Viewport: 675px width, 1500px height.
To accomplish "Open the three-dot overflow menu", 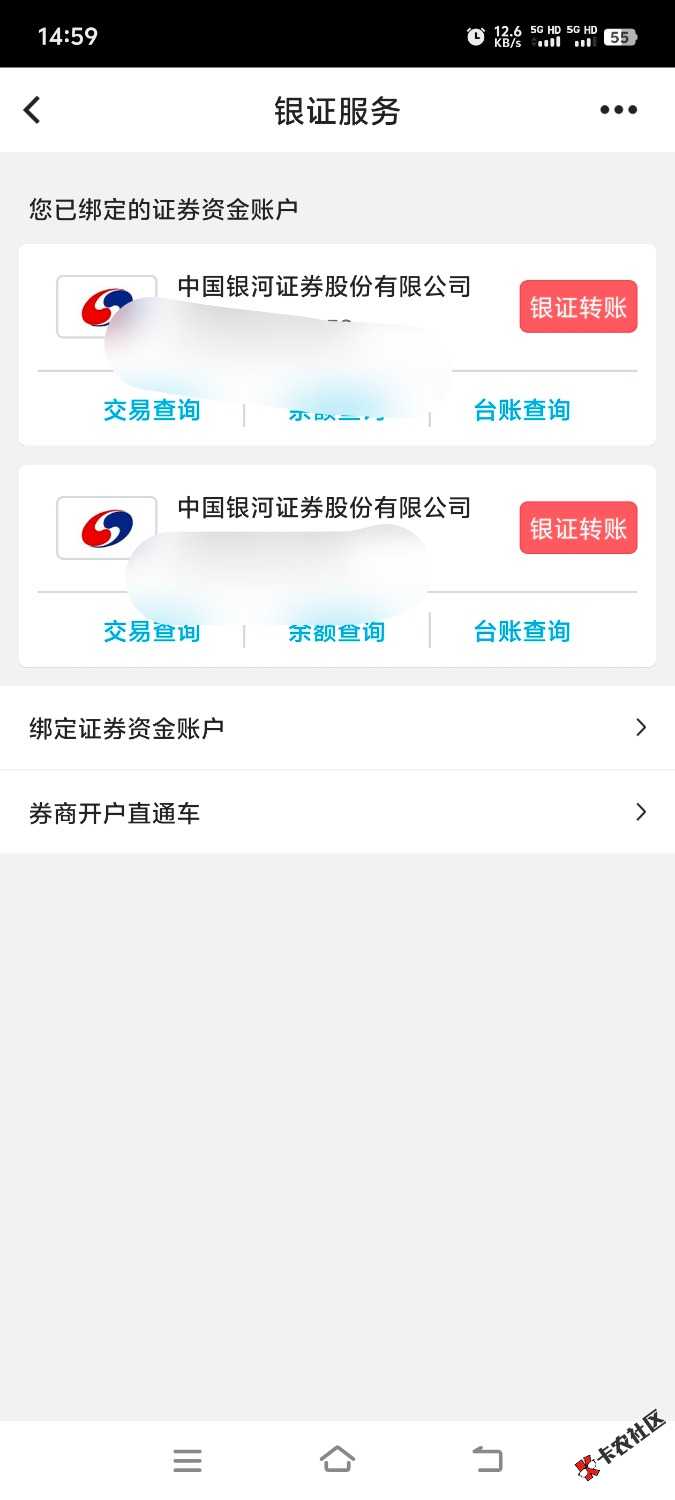I will coord(618,110).
